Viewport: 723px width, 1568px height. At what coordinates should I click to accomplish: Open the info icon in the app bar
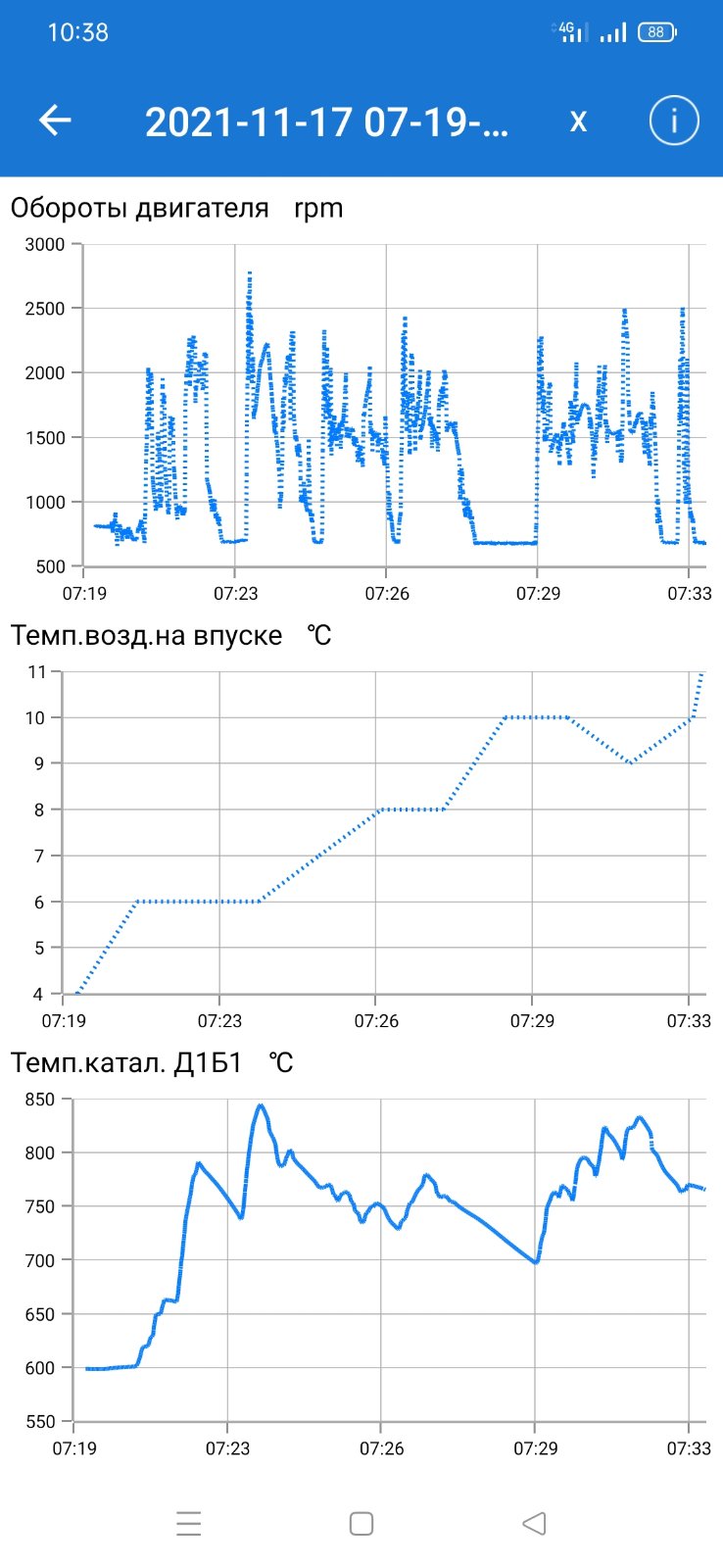click(x=674, y=121)
